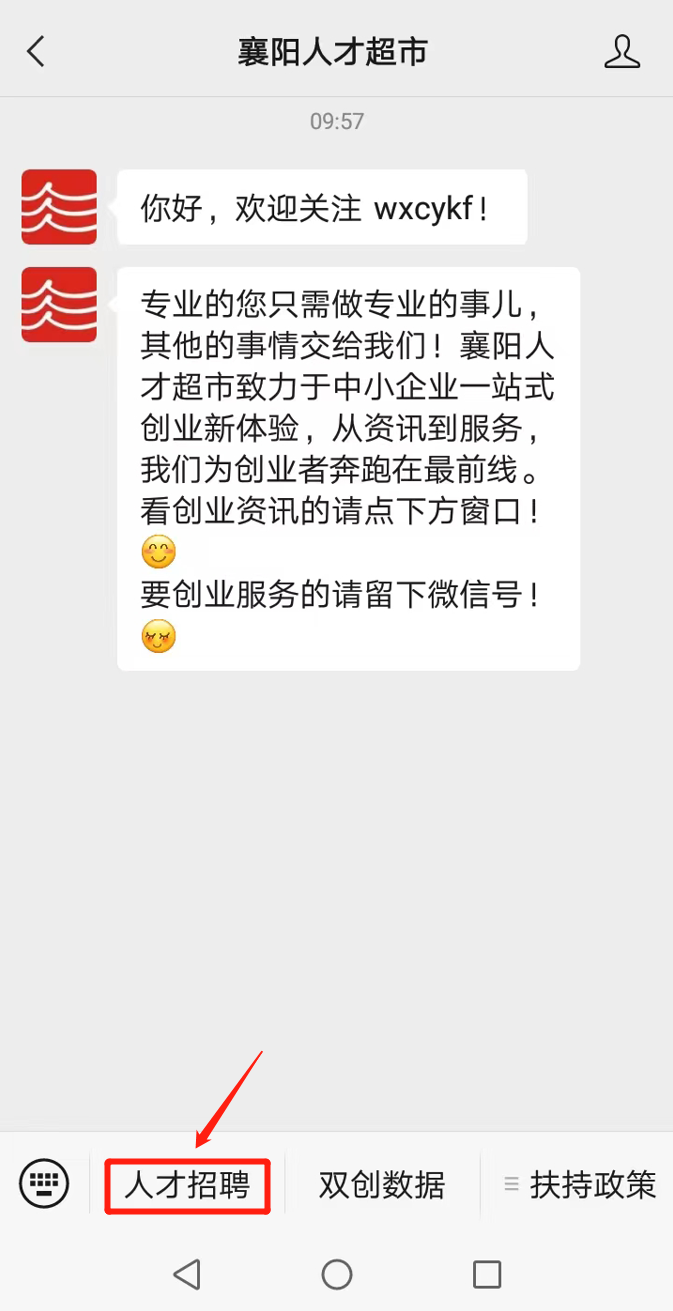The width and height of the screenshot is (673, 1311).
Task: Expand the 扶持政策 menu
Action: (x=579, y=1185)
